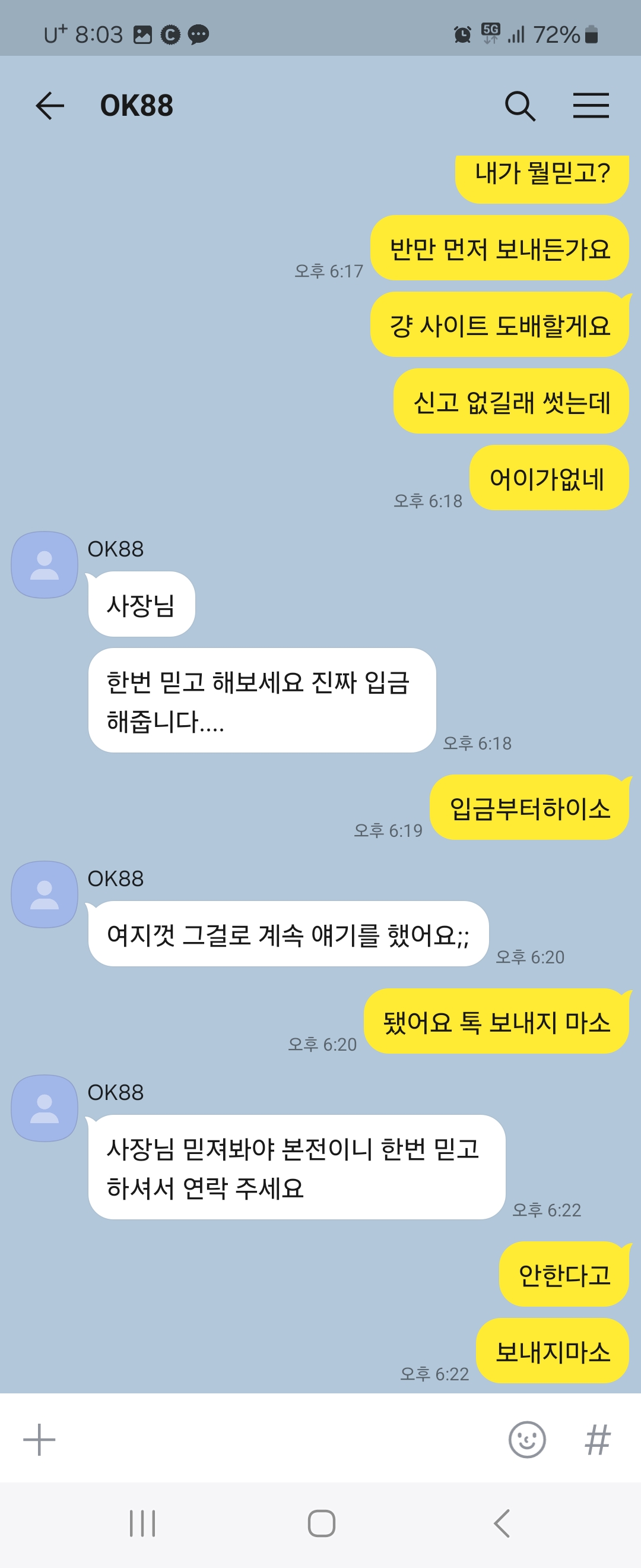Open the hashtag search button
Viewport: 641px width, 1568px height.
pos(597,1439)
